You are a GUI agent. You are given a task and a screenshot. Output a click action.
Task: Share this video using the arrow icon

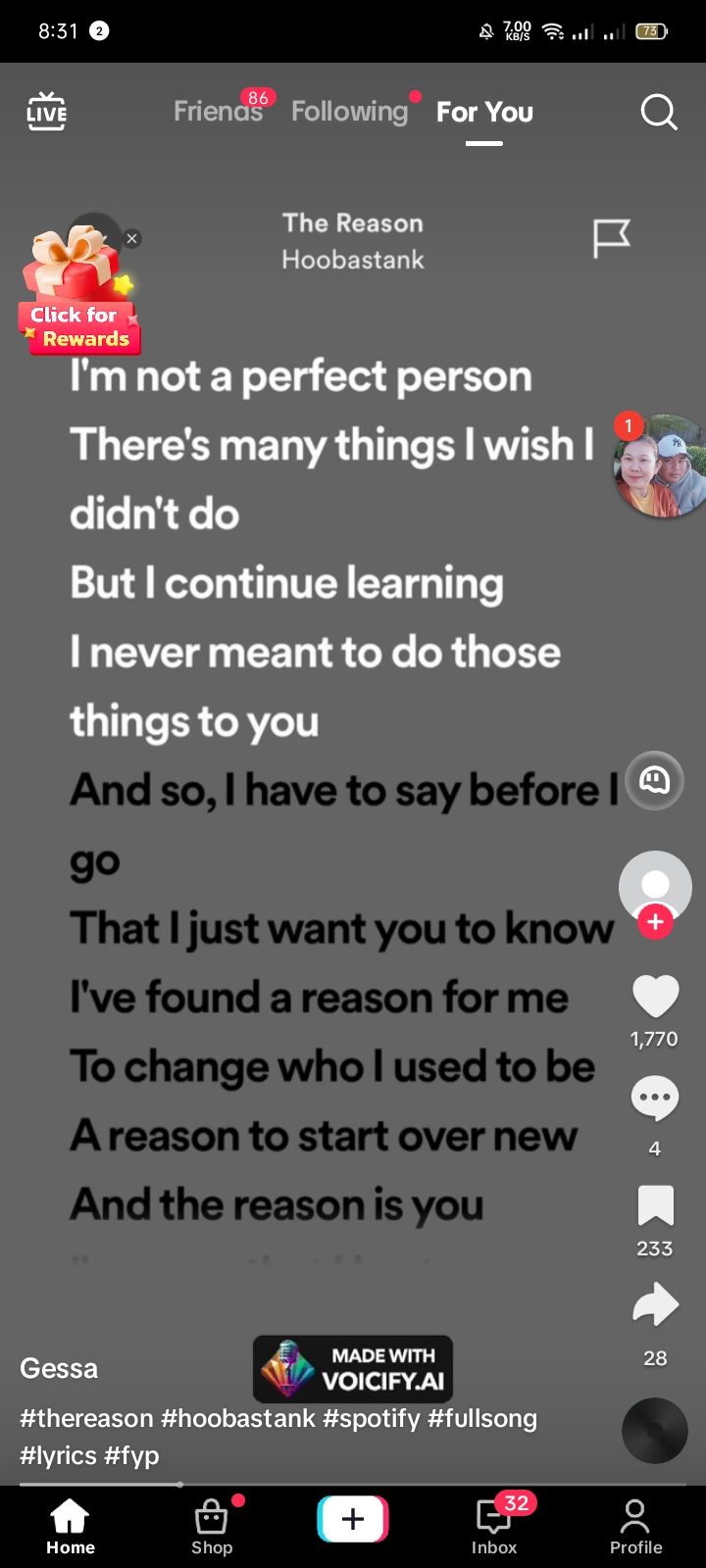(x=655, y=1304)
